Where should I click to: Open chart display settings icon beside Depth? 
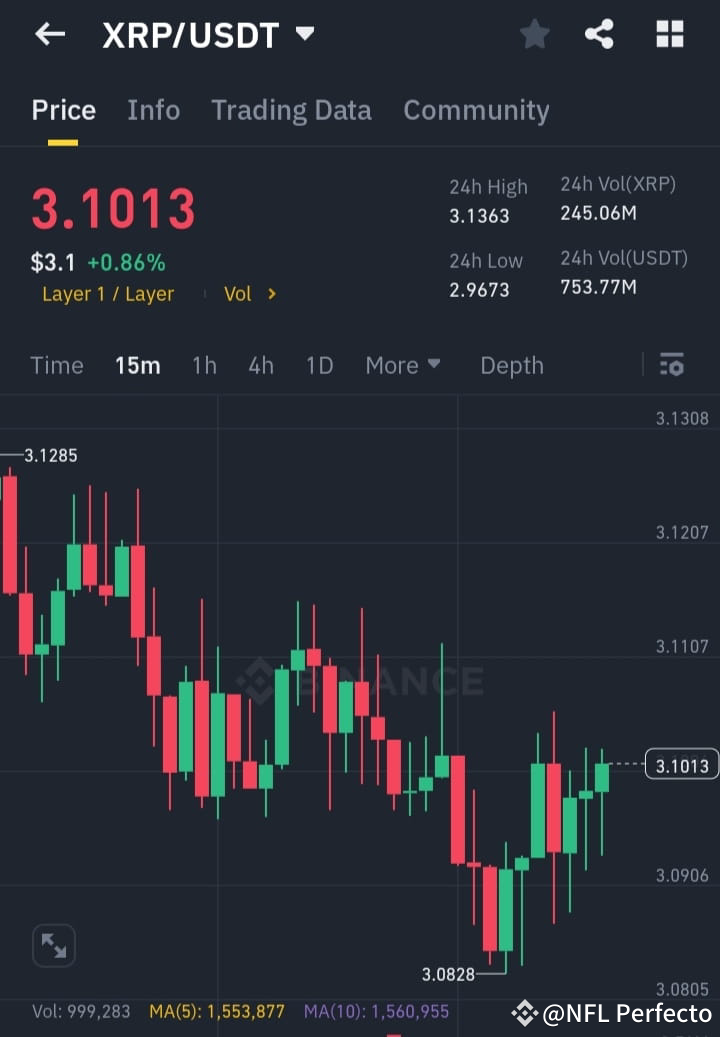click(671, 365)
